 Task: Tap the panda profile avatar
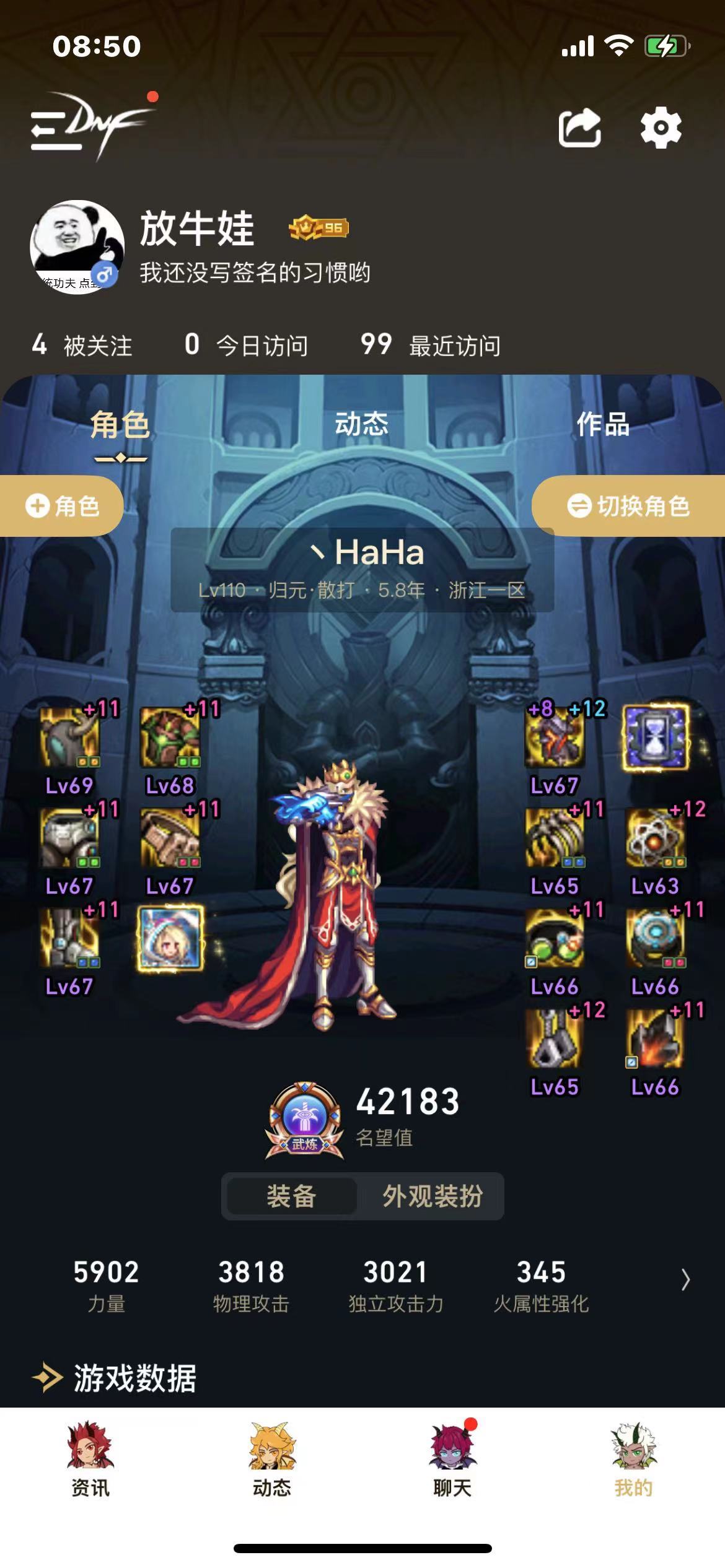point(76,246)
